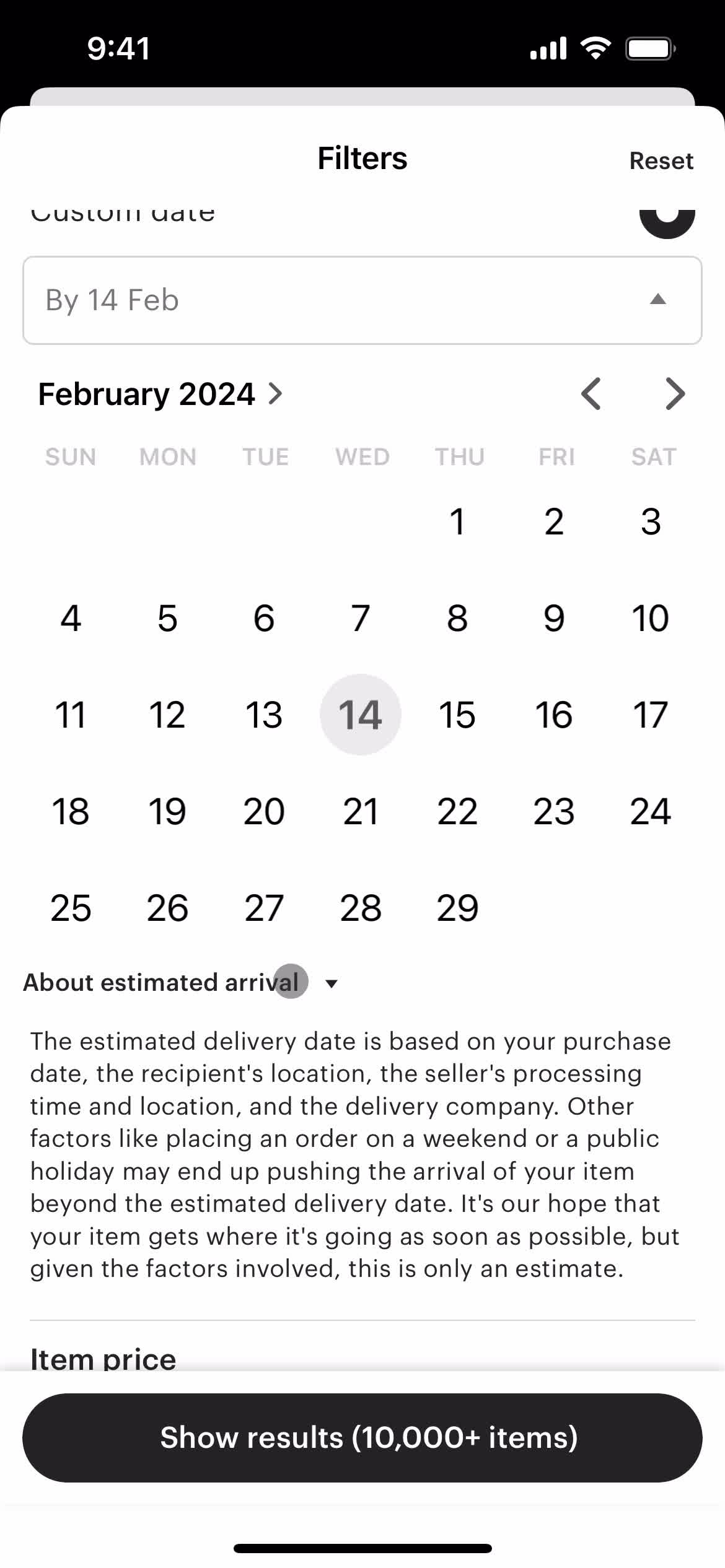Reset all filters
This screenshot has width=725, height=1568.
(661, 160)
